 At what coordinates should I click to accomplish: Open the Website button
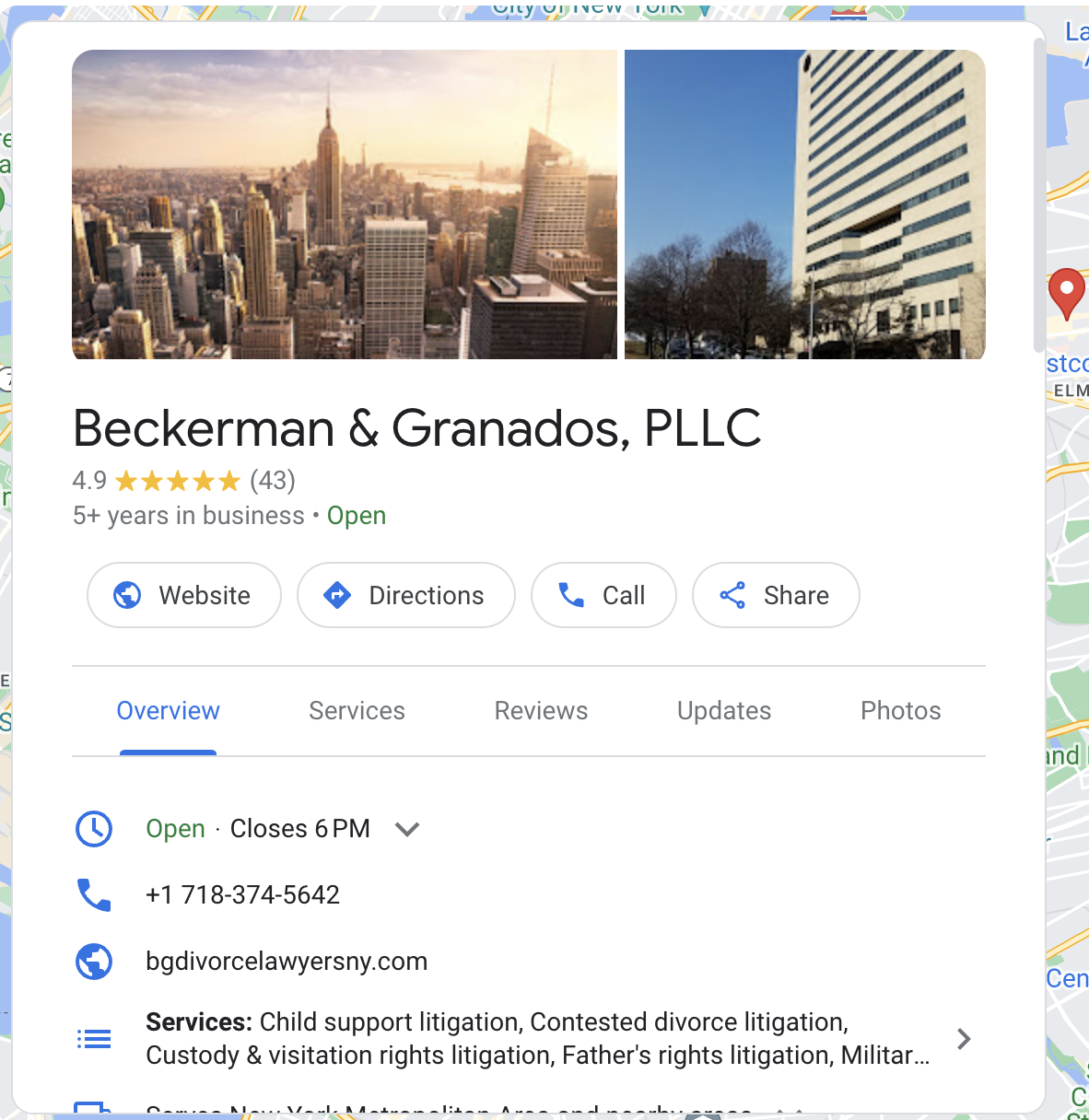click(x=183, y=595)
